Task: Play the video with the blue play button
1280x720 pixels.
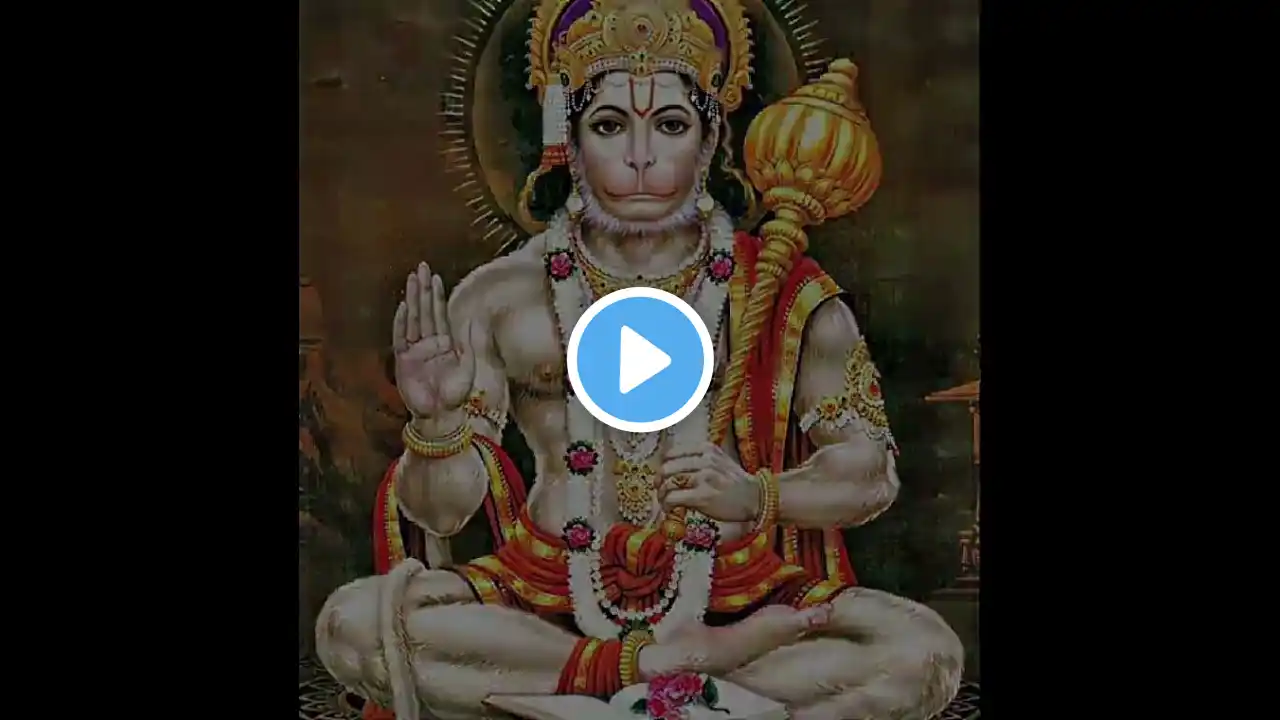Action: tap(640, 360)
